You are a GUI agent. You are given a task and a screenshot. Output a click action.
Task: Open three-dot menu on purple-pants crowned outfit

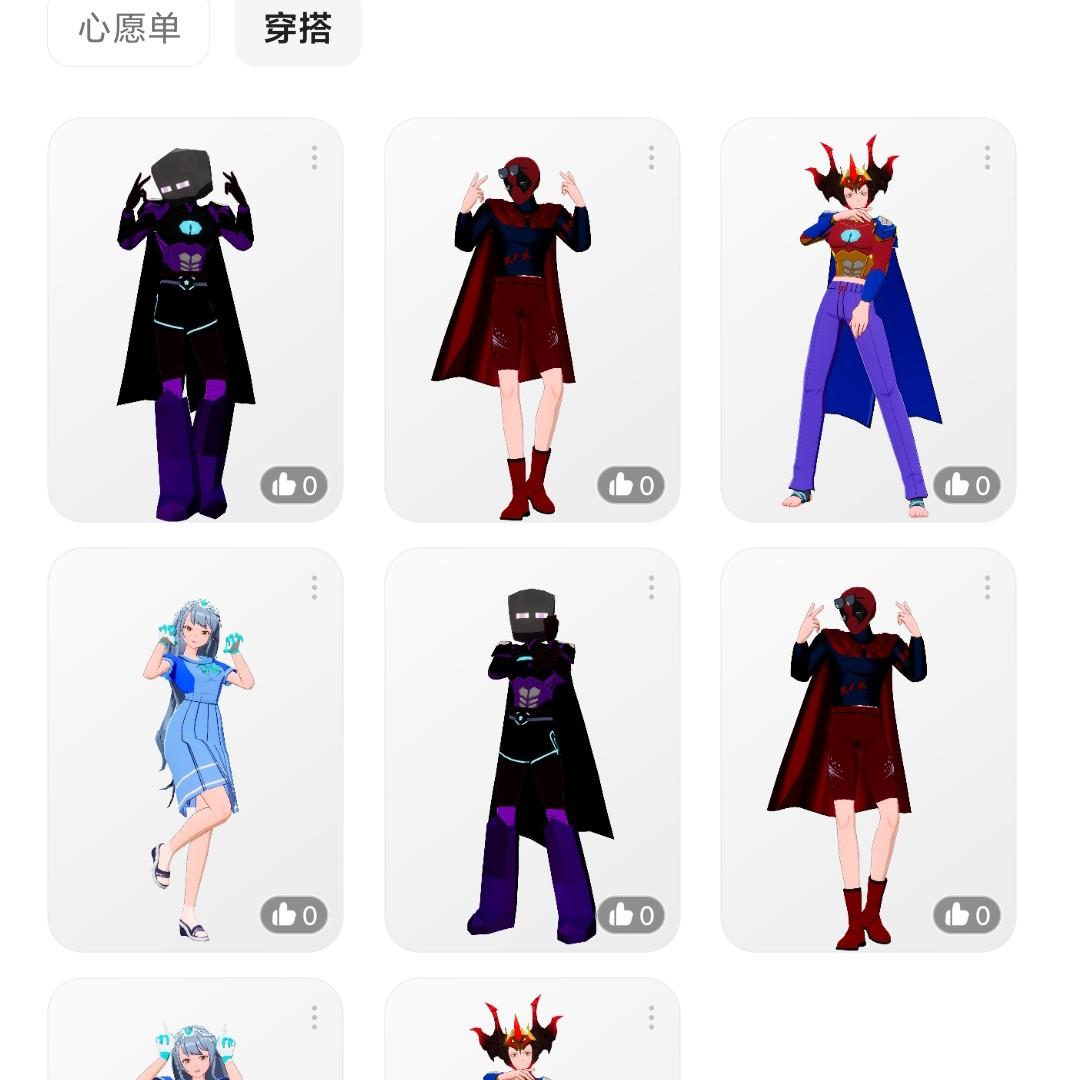coord(987,157)
